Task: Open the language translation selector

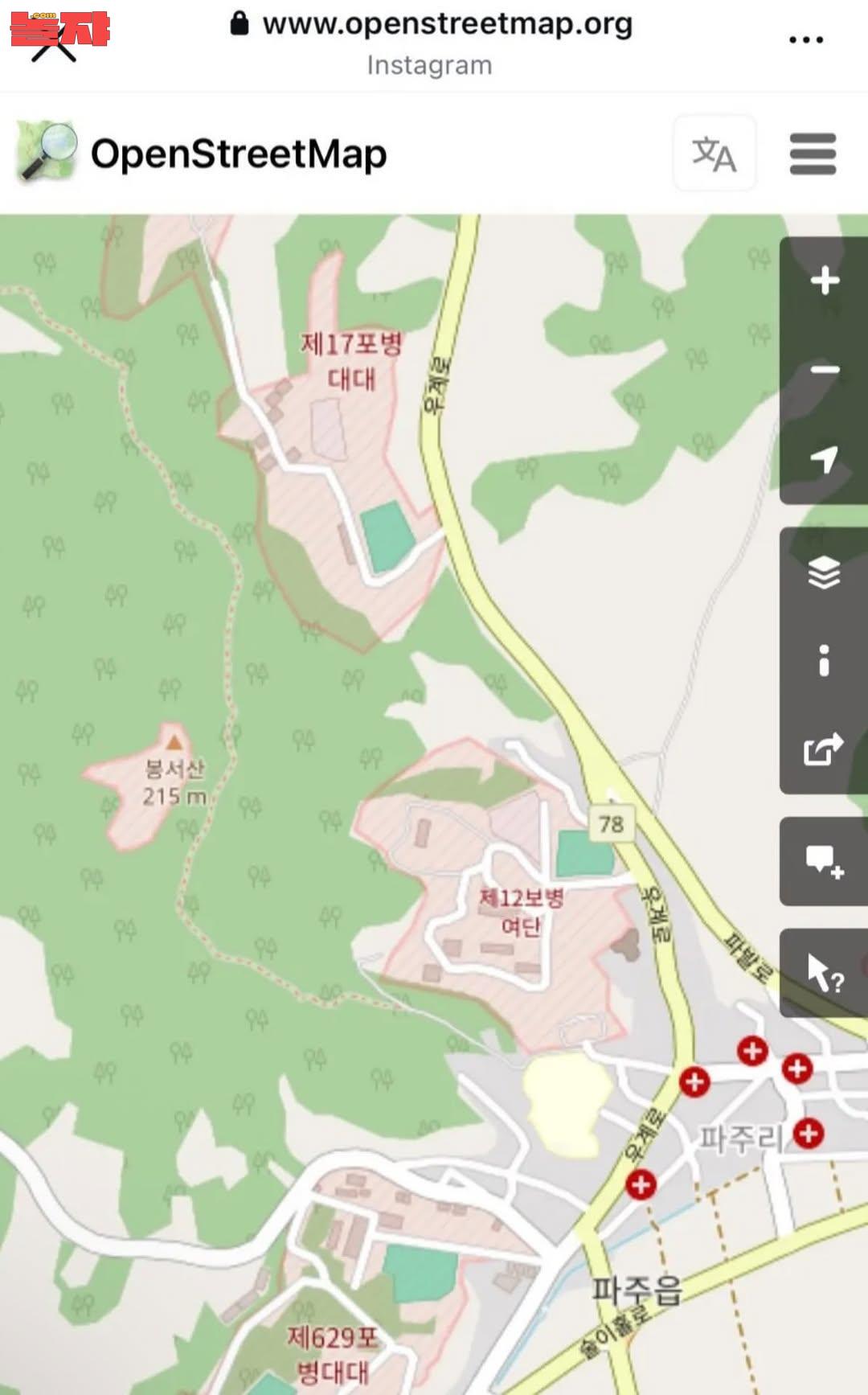Action: coord(714,154)
